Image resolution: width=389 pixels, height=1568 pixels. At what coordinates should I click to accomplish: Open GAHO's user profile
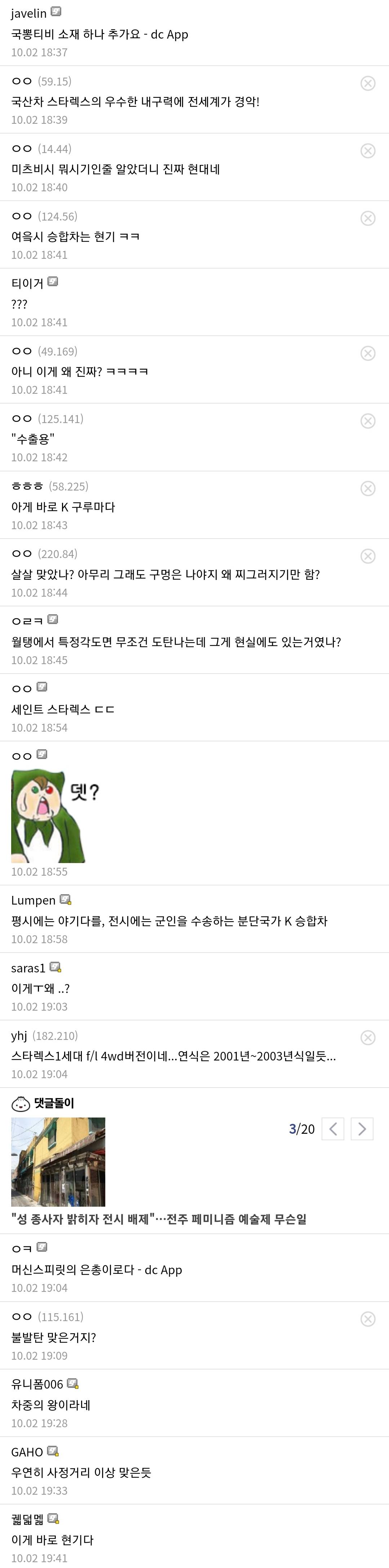(x=27, y=1452)
